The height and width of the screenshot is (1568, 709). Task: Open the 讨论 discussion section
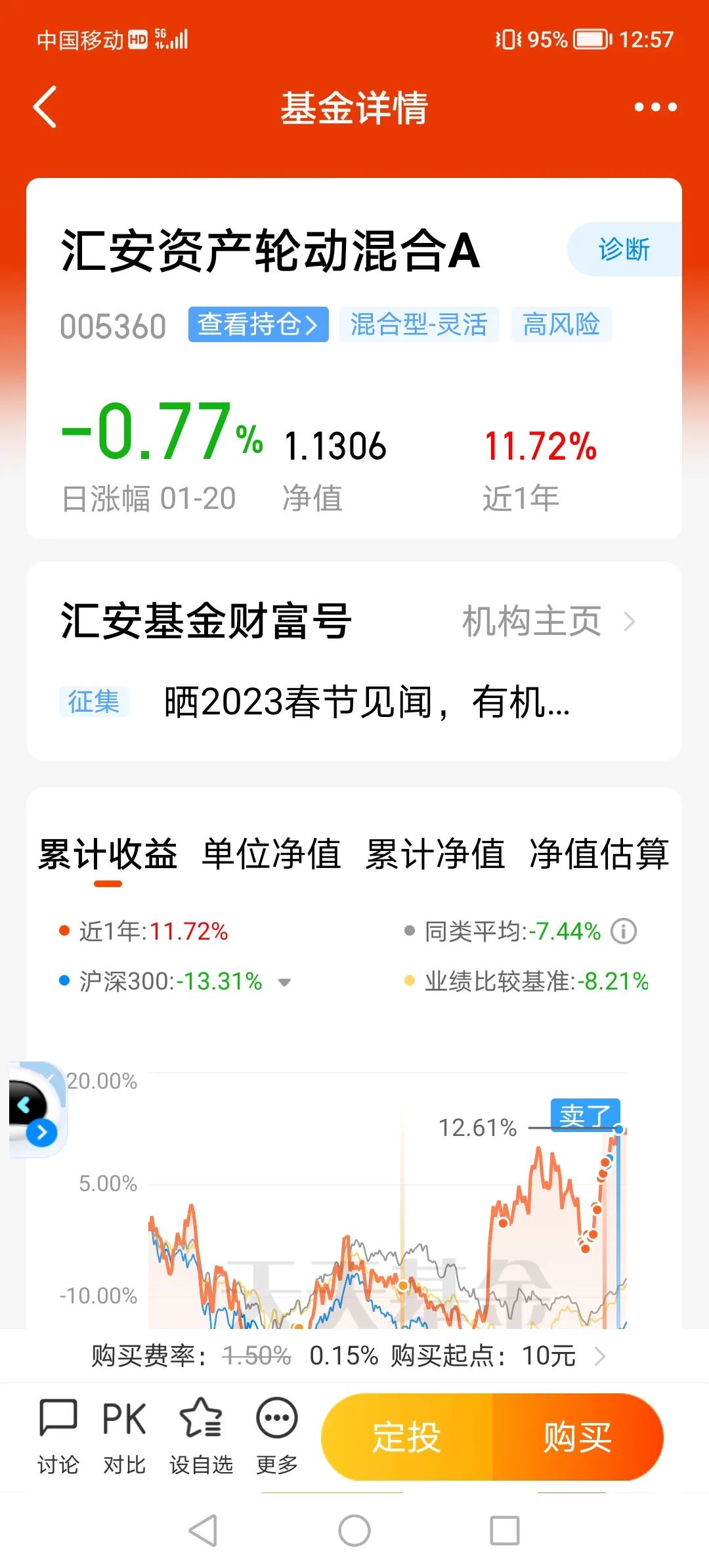pos(58,1437)
